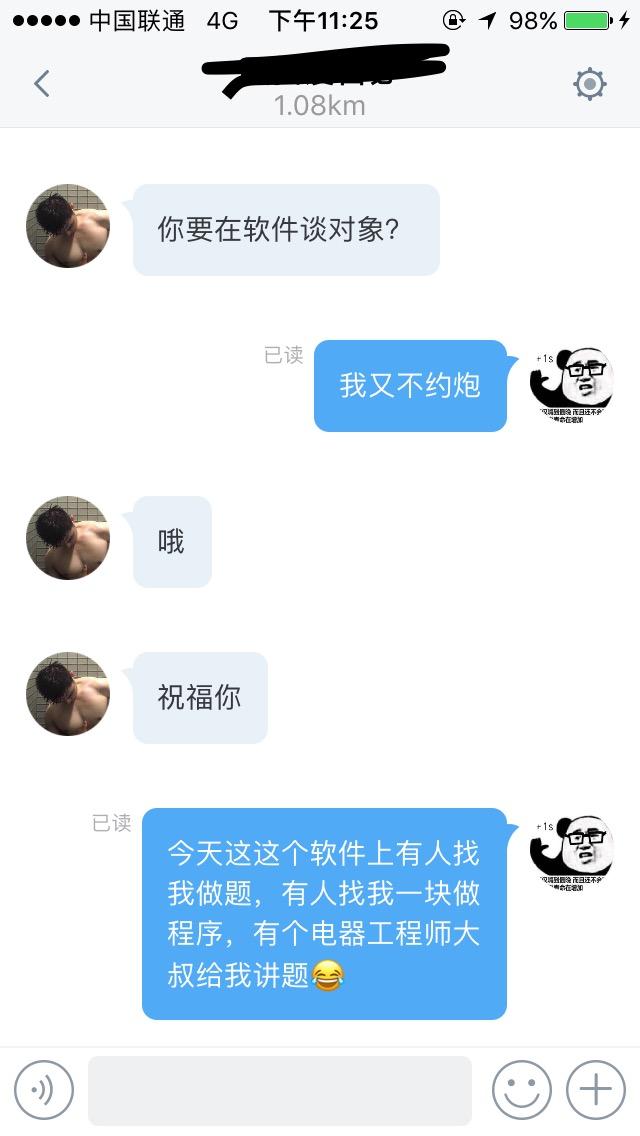Image resolution: width=640 pixels, height=1136 pixels.
Task: Open my avatar beside 我又不约炮
Action: pos(571,384)
